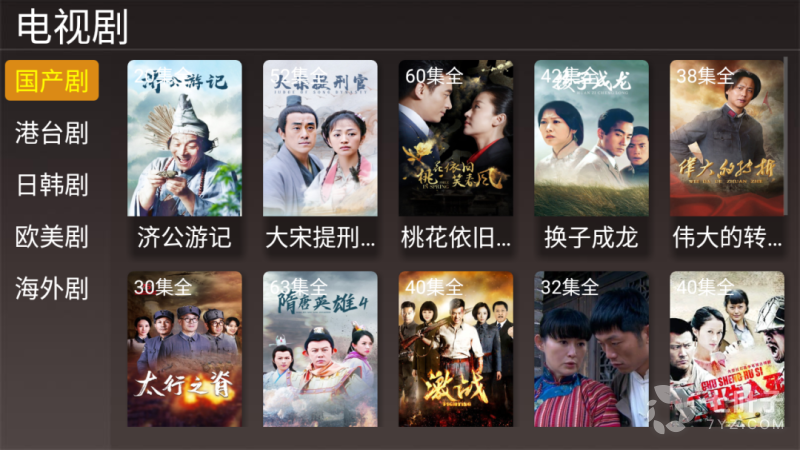800x450 pixels.
Task: Open the 出生入死 drama poster
Action: click(x=727, y=349)
